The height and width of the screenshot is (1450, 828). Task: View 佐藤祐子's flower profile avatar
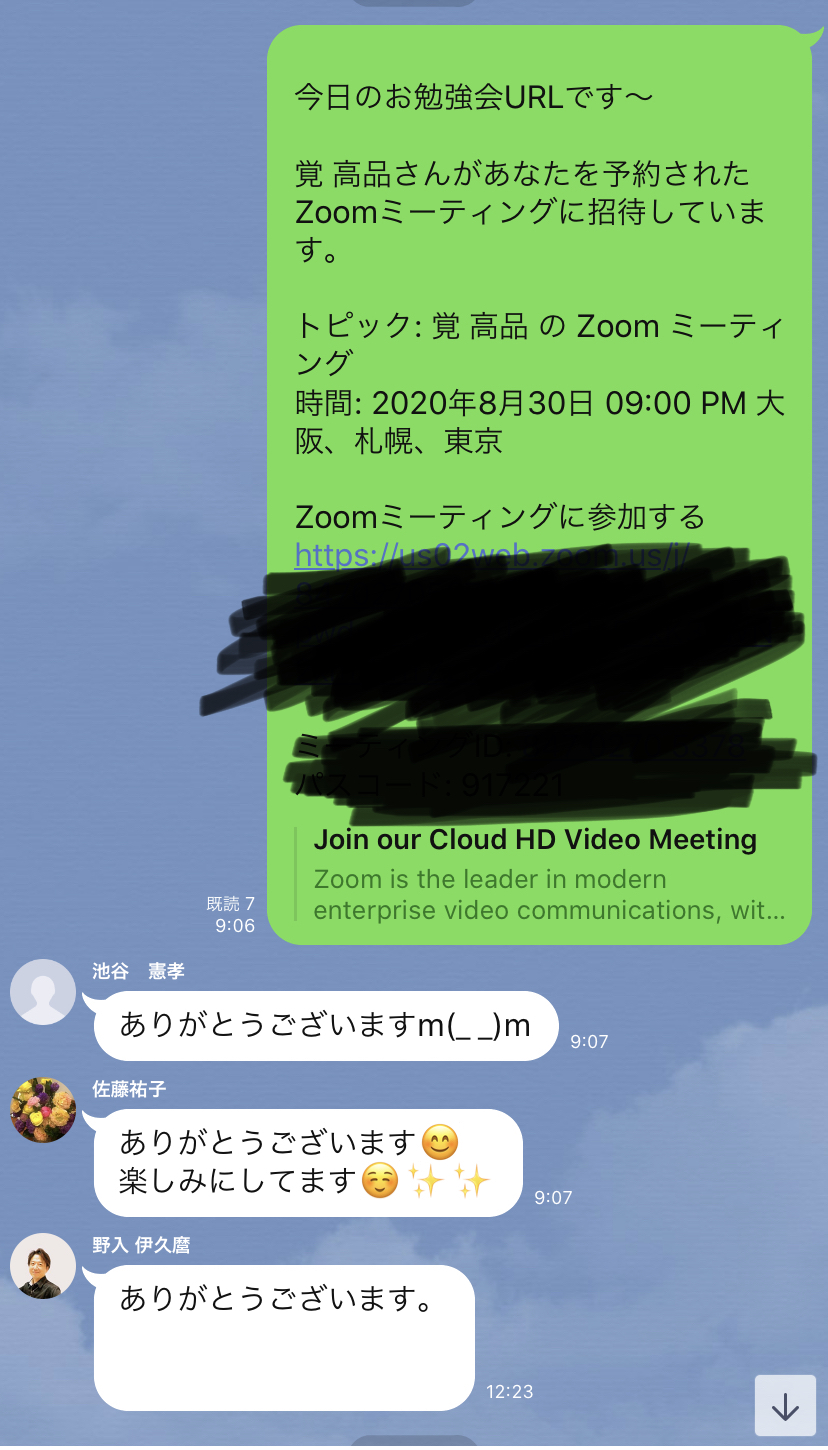[x=43, y=1110]
